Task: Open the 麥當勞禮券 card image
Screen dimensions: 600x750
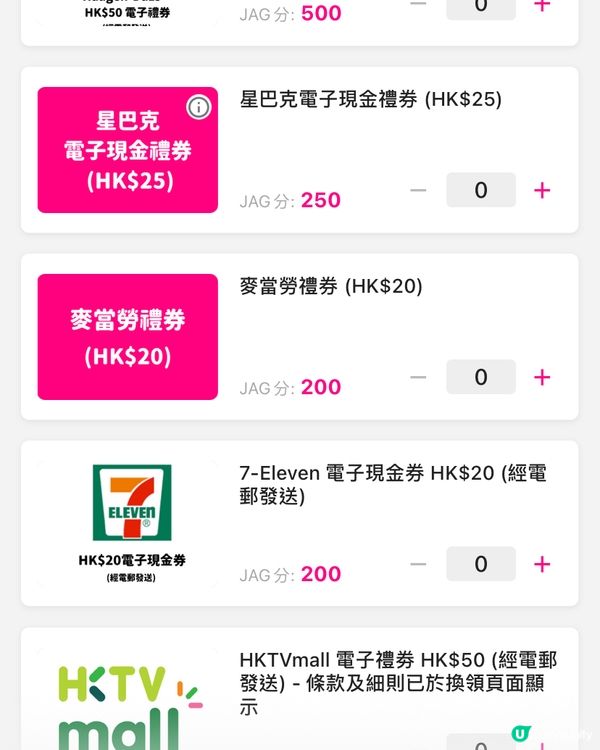Action: coord(127,337)
